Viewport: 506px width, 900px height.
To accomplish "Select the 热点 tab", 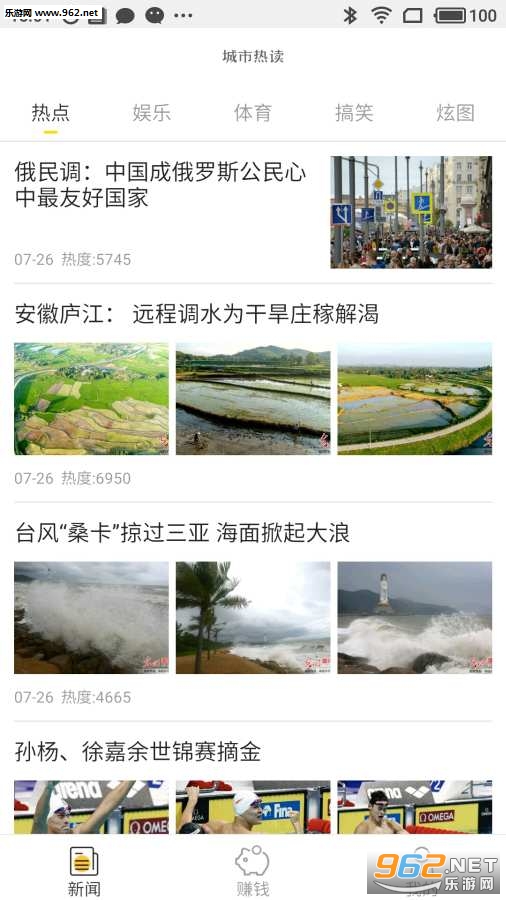I will click(50, 112).
